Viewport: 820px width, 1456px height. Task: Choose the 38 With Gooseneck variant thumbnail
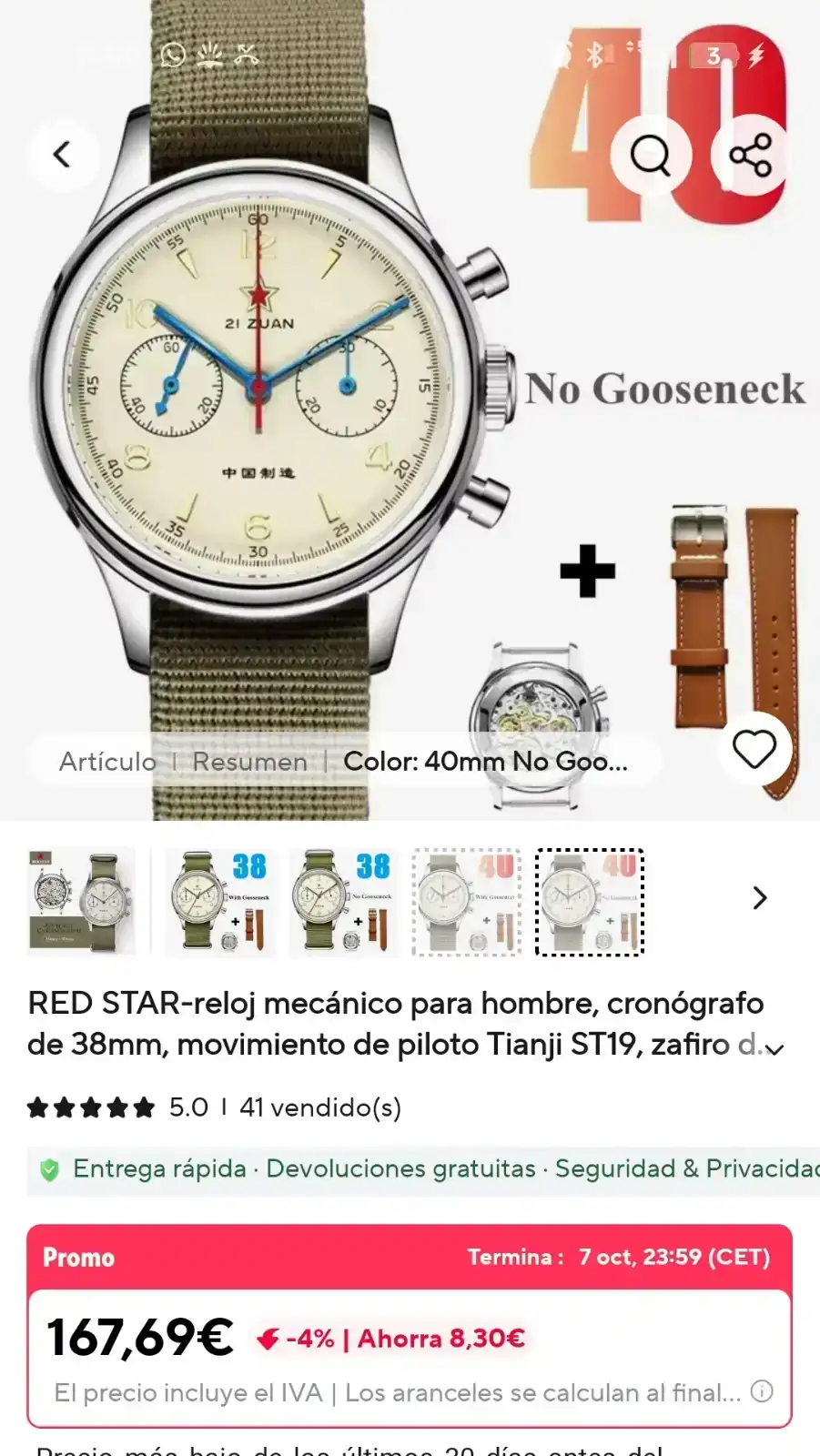(x=219, y=902)
